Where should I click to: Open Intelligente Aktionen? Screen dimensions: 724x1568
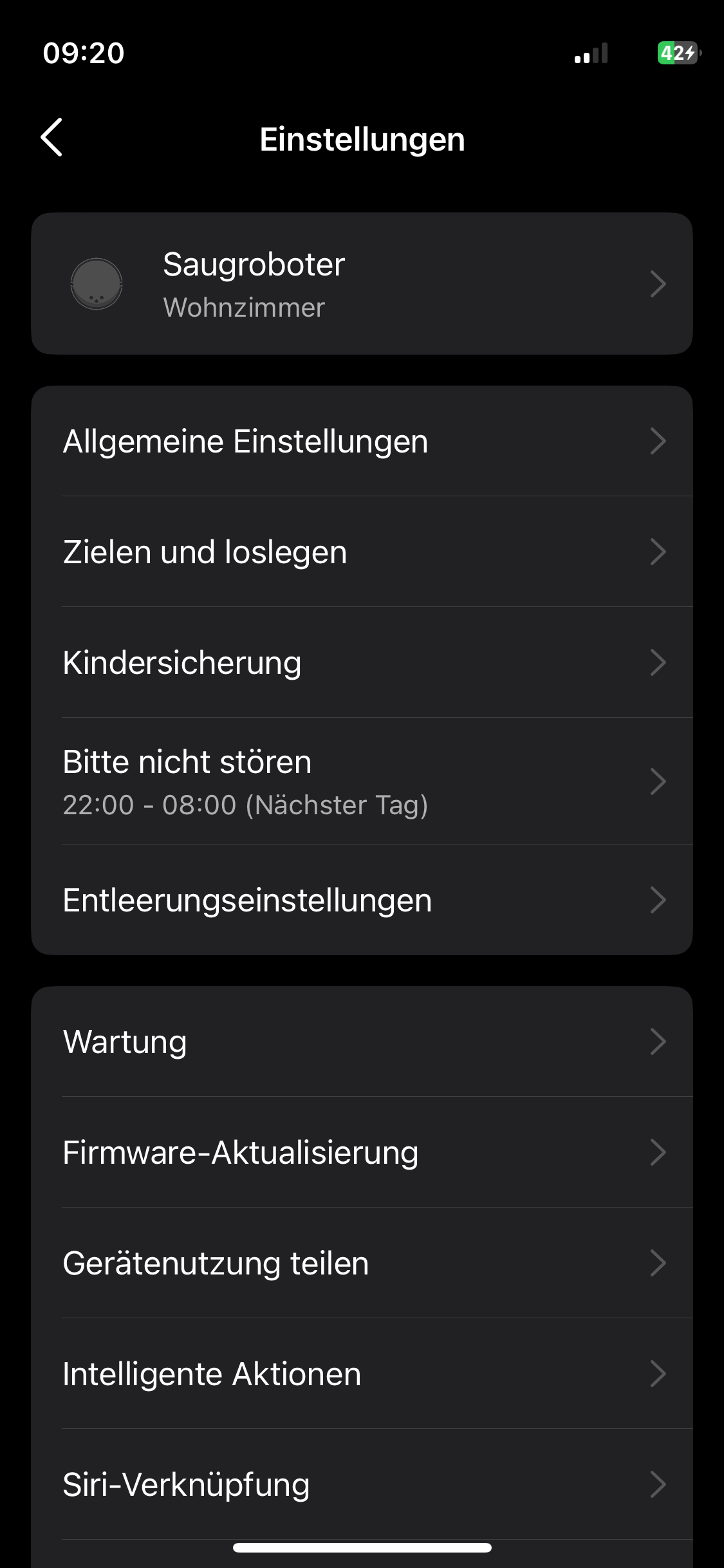point(362,1374)
